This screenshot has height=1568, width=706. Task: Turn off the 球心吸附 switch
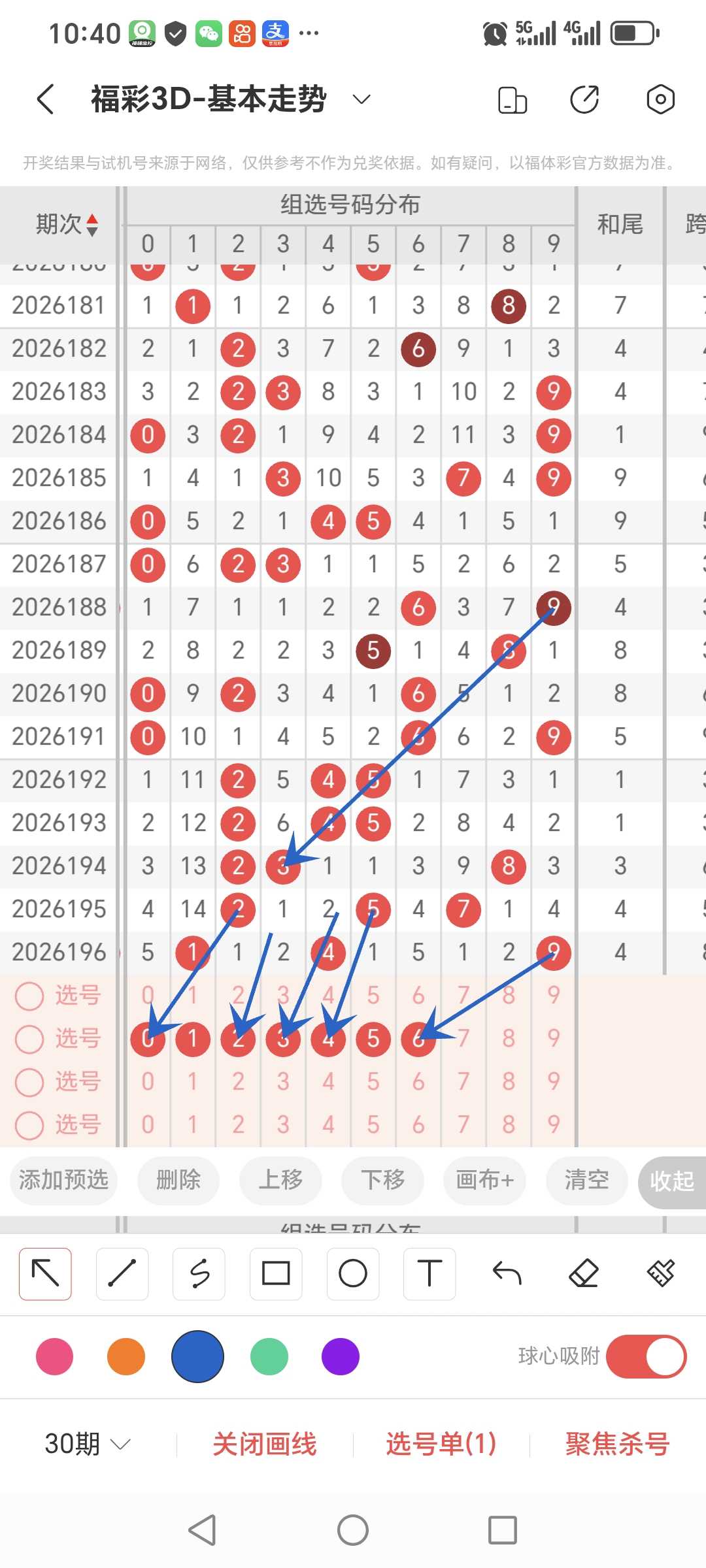(x=646, y=1357)
